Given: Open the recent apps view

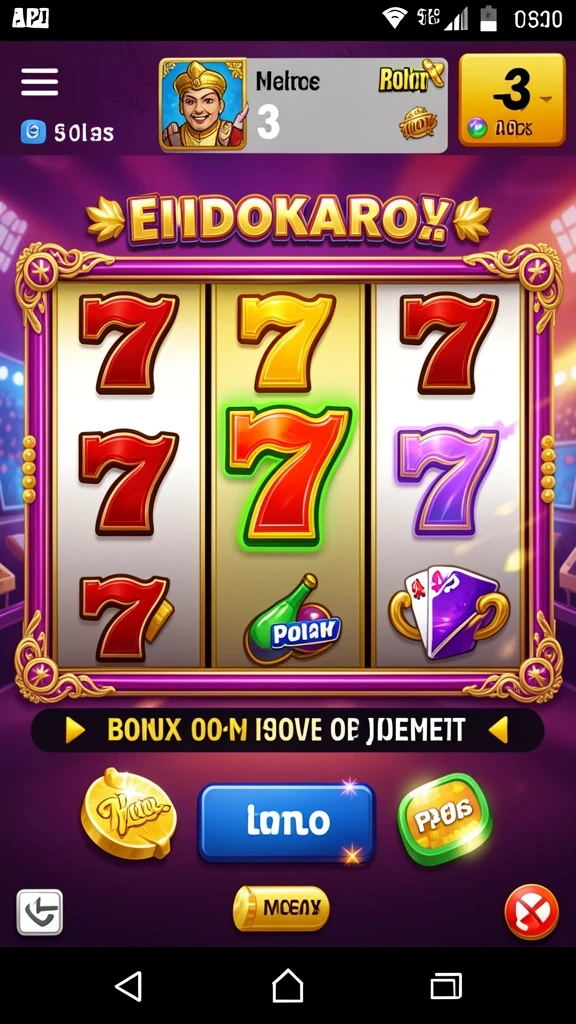Looking at the screenshot, I should pyautogui.click(x=446, y=986).
